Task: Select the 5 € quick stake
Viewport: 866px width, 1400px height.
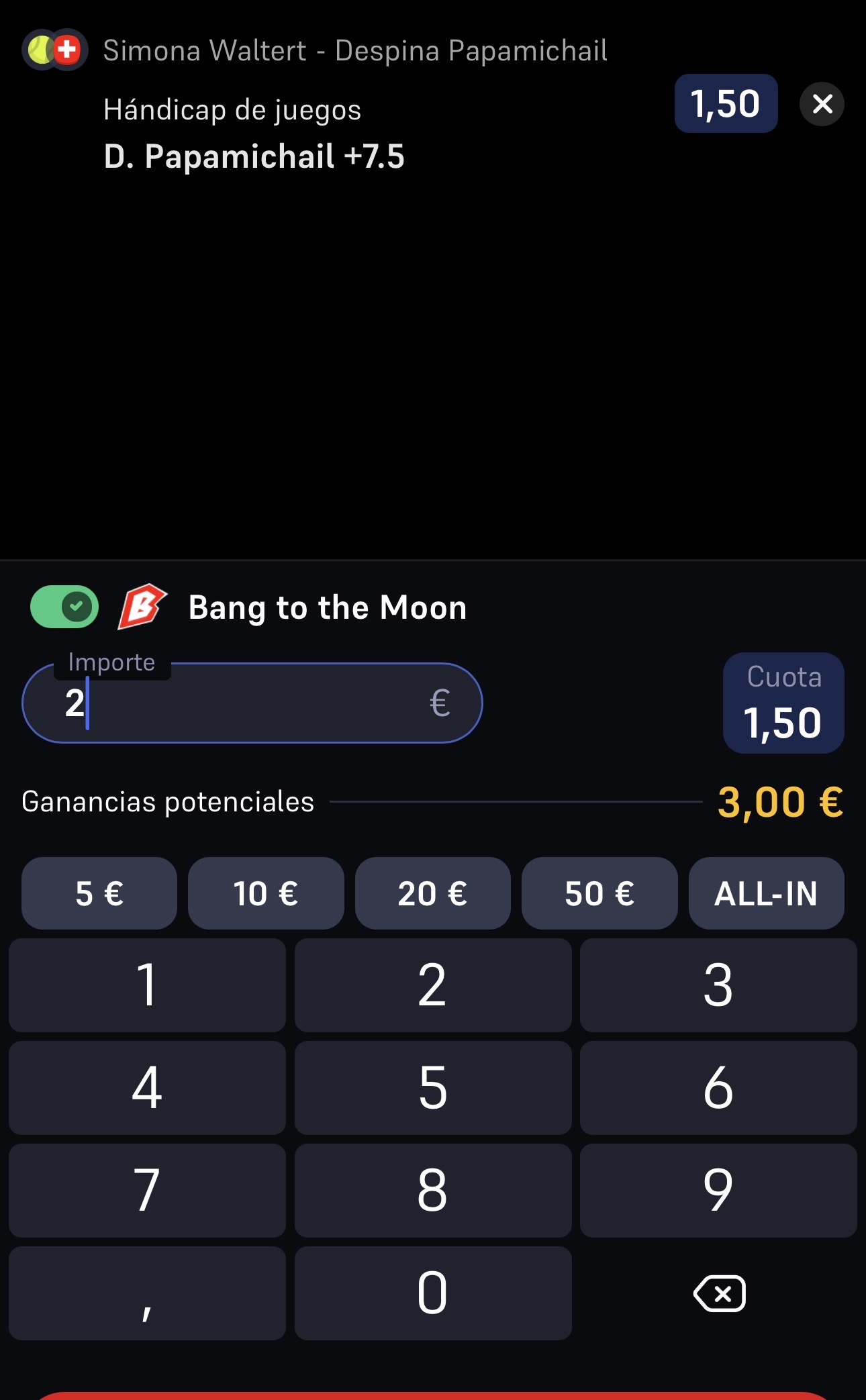Action: pyautogui.click(x=99, y=893)
